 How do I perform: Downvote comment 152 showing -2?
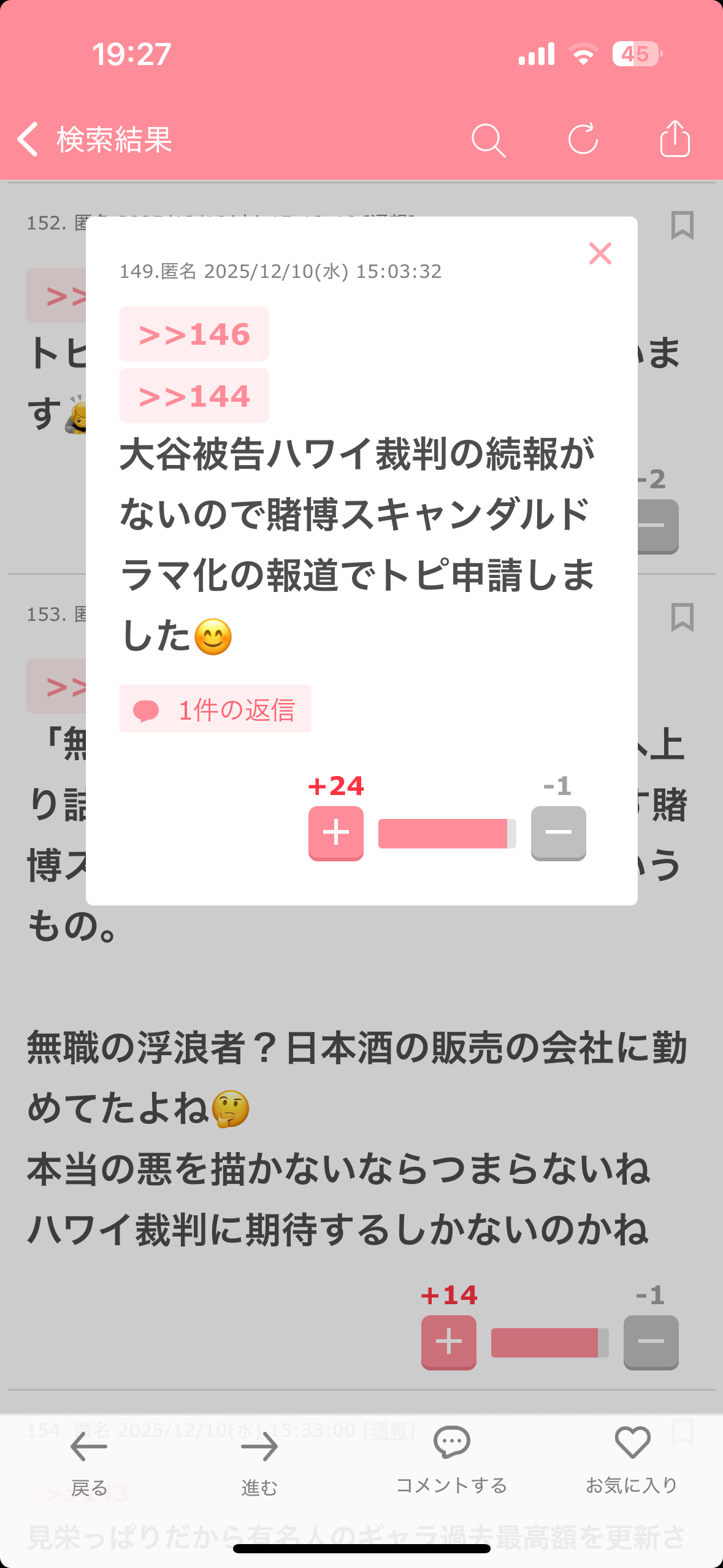657,526
